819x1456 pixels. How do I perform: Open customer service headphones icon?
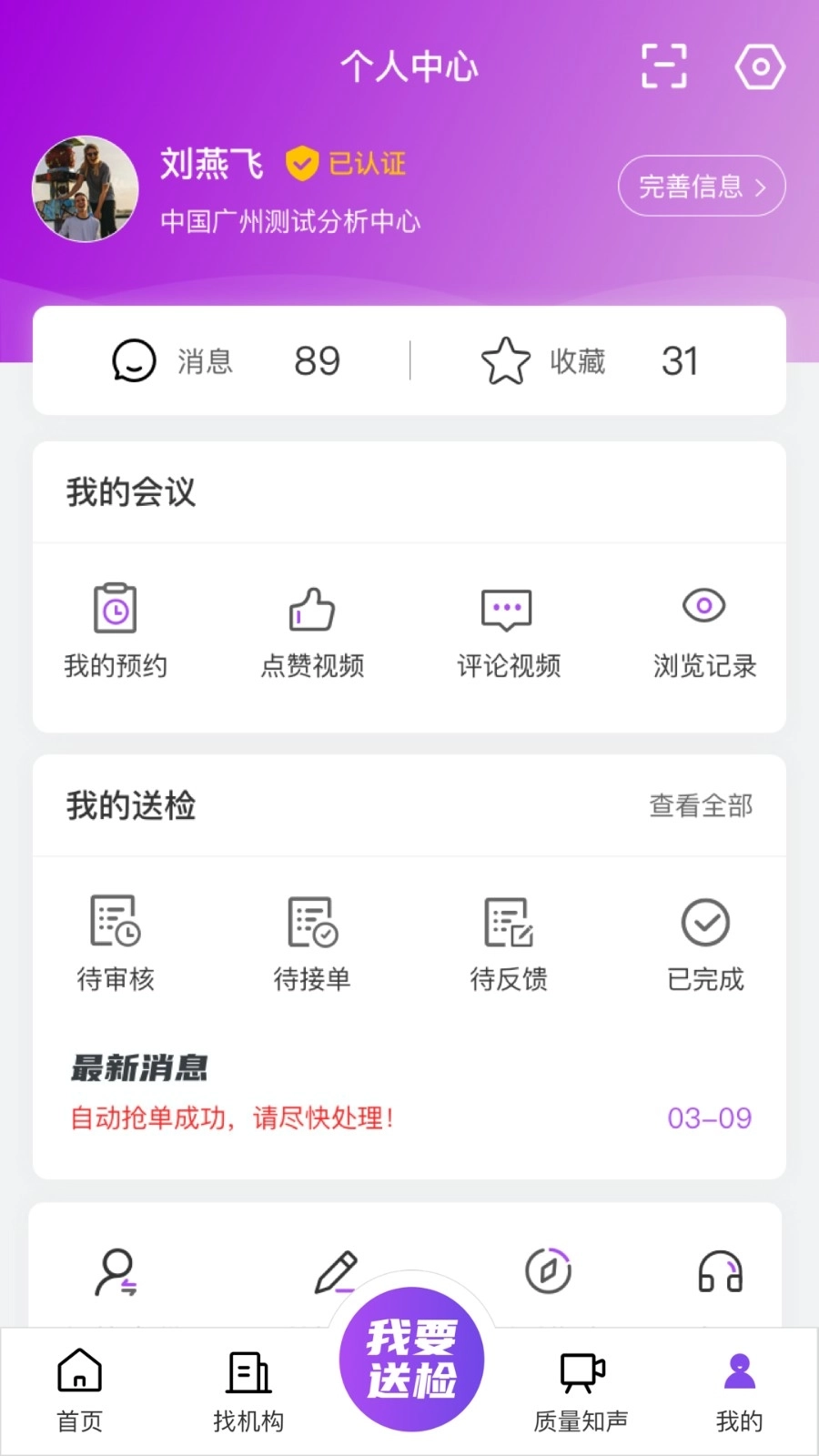point(719,1273)
